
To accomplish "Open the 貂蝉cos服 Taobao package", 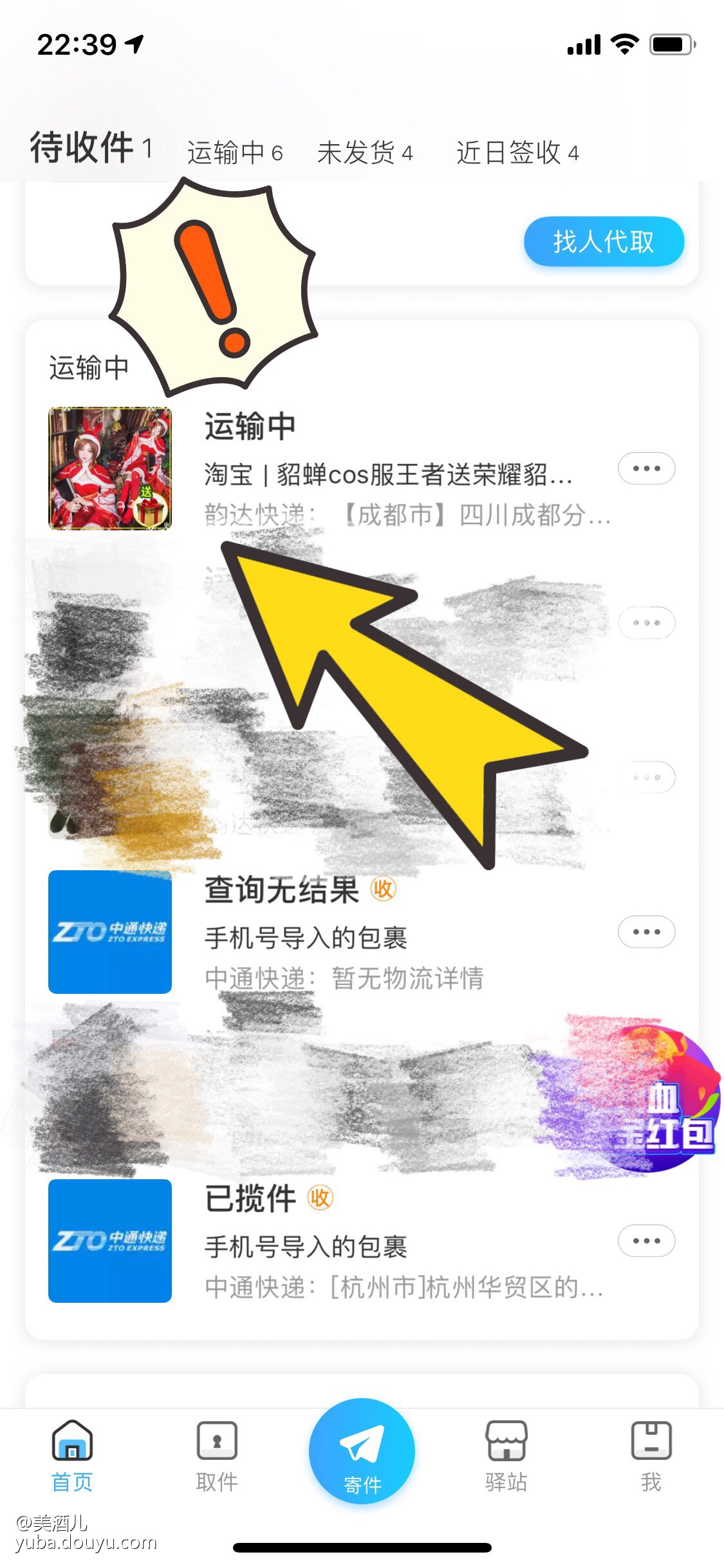I will (386, 473).
